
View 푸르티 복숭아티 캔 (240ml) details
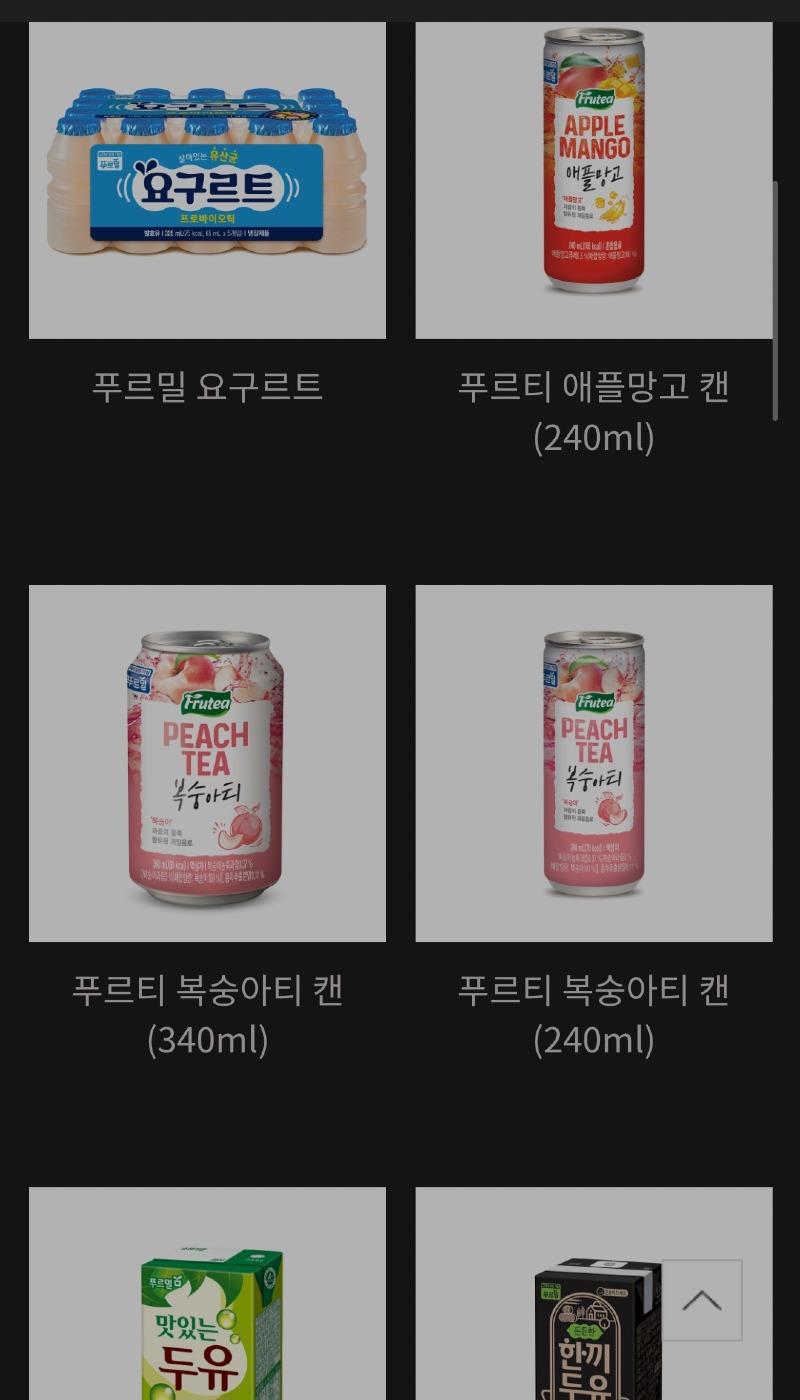[593, 763]
